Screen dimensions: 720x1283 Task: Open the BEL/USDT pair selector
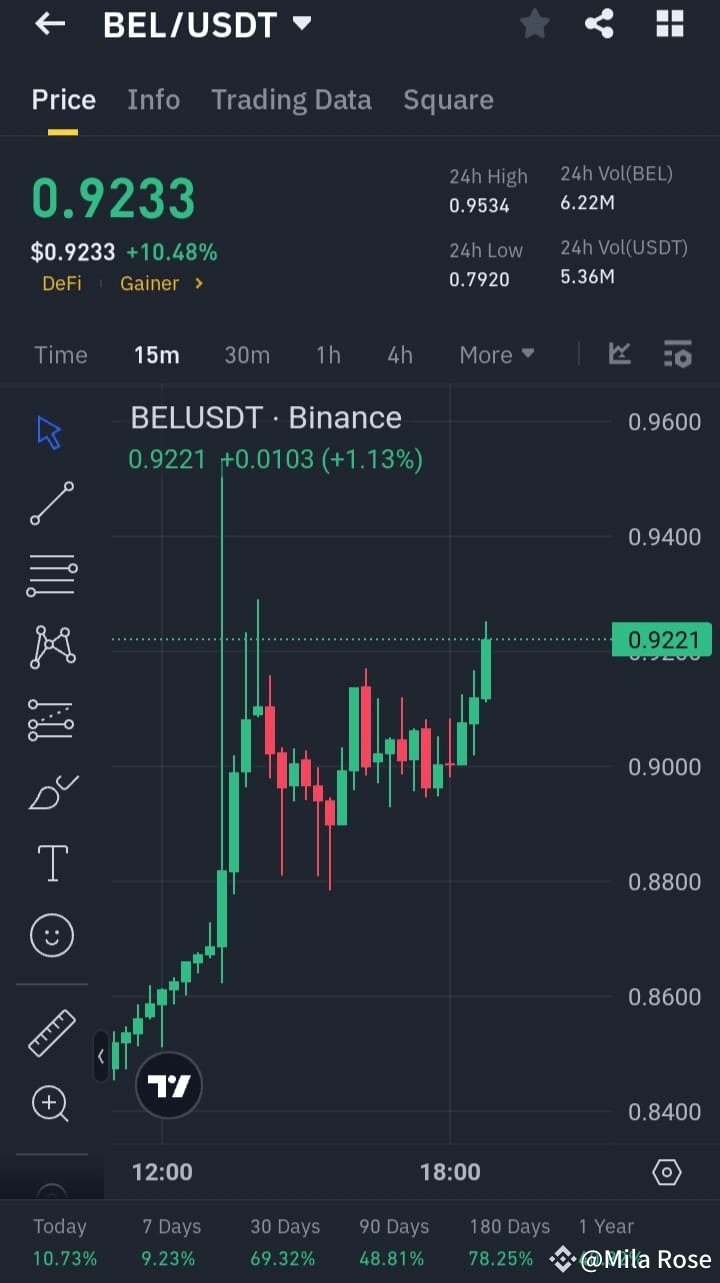pos(207,24)
